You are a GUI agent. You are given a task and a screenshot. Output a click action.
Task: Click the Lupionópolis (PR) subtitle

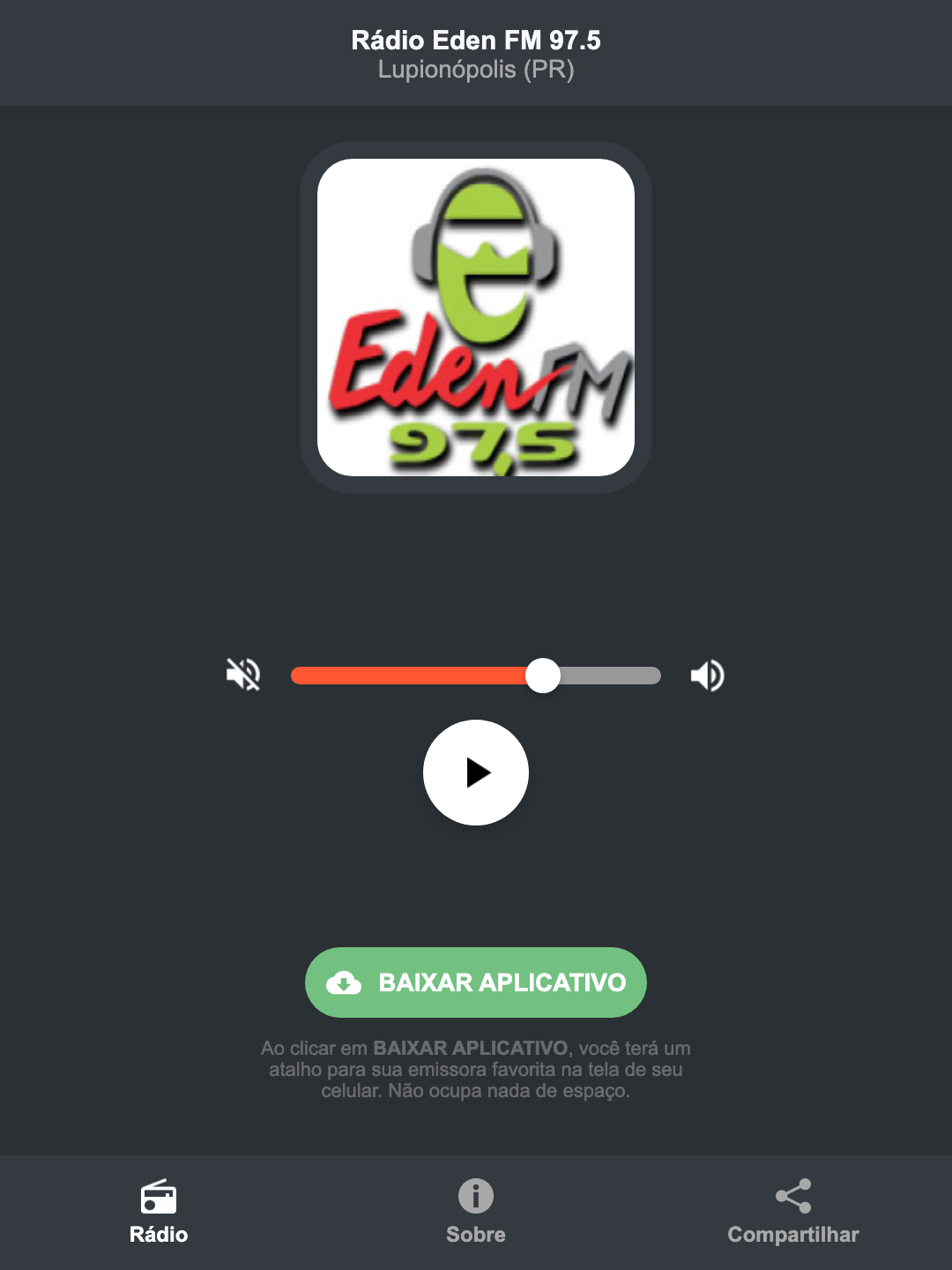[x=475, y=71]
